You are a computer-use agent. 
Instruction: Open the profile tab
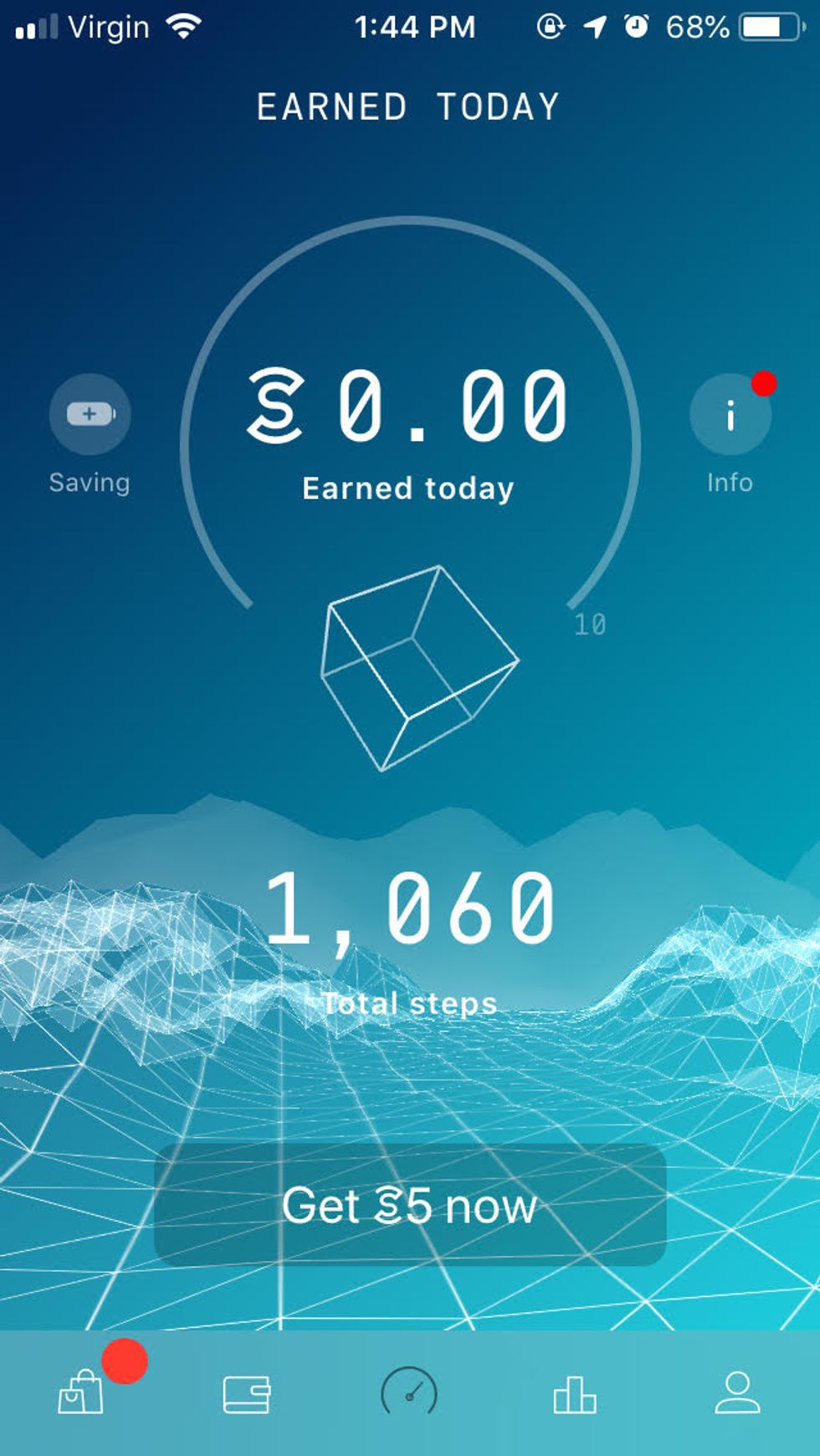737,1393
